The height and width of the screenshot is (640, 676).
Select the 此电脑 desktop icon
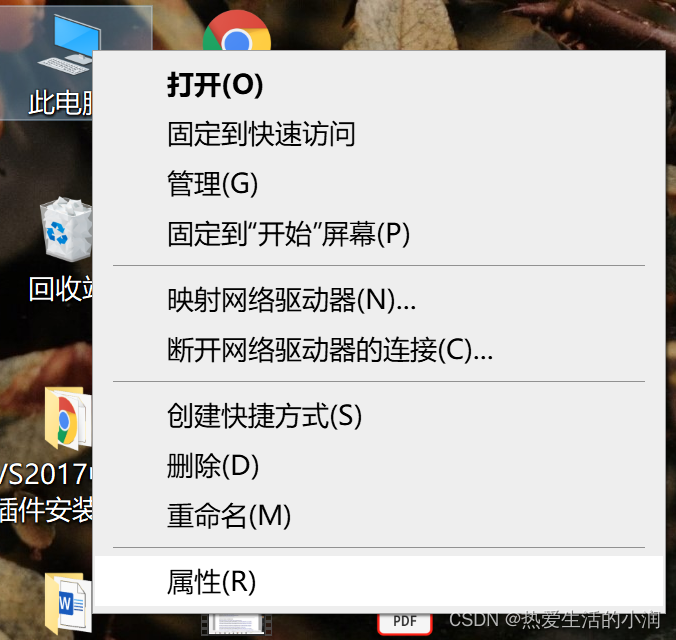click(x=60, y=48)
